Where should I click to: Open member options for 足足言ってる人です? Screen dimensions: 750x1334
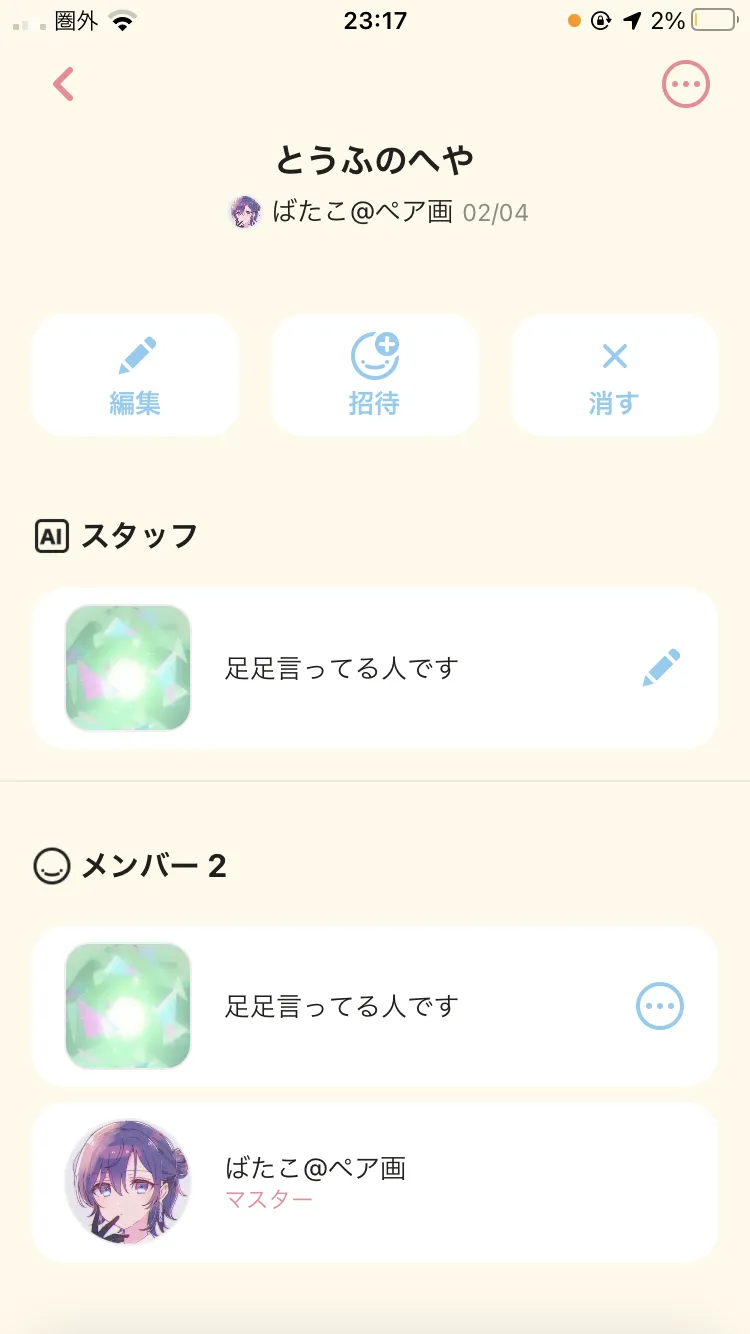660,1006
